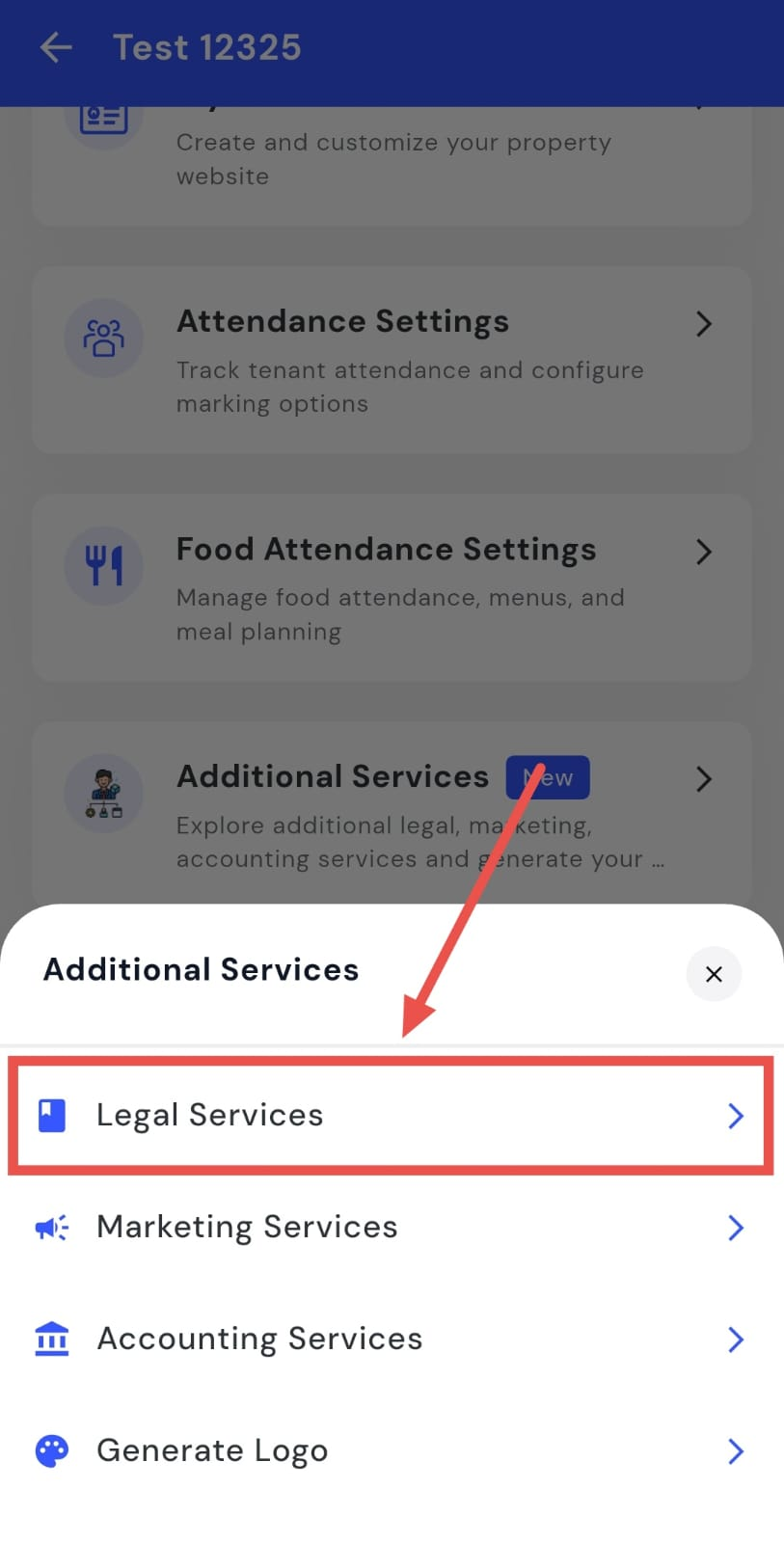Open Legal Services
Screen dimensions: 784x1543
[x=391, y=1115]
